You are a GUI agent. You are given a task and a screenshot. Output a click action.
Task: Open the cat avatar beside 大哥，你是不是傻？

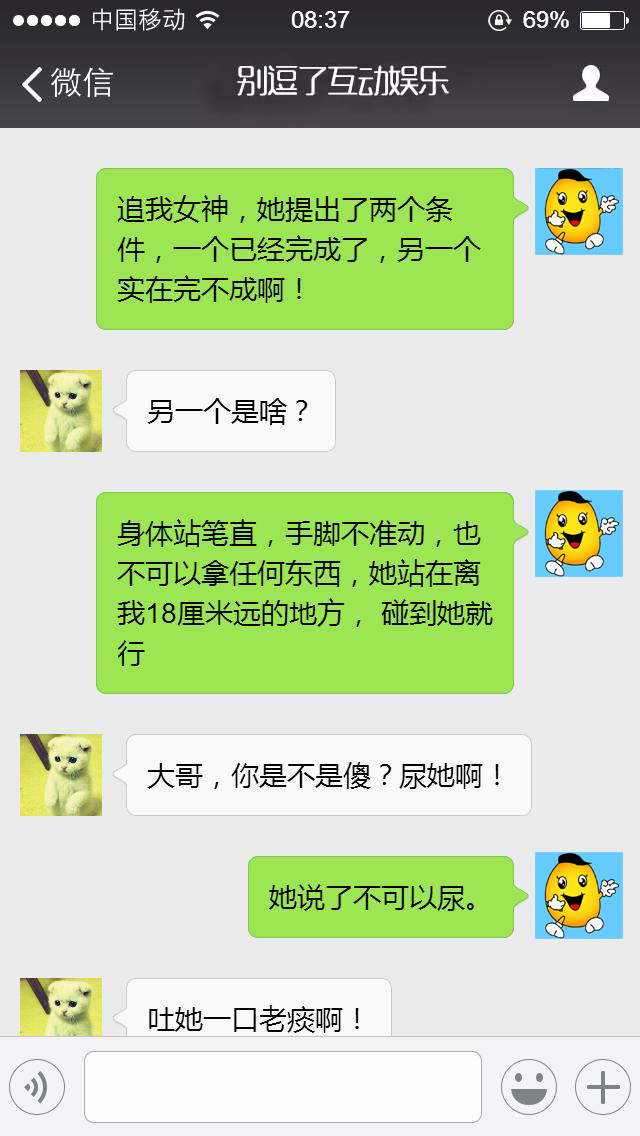pos(61,775)
